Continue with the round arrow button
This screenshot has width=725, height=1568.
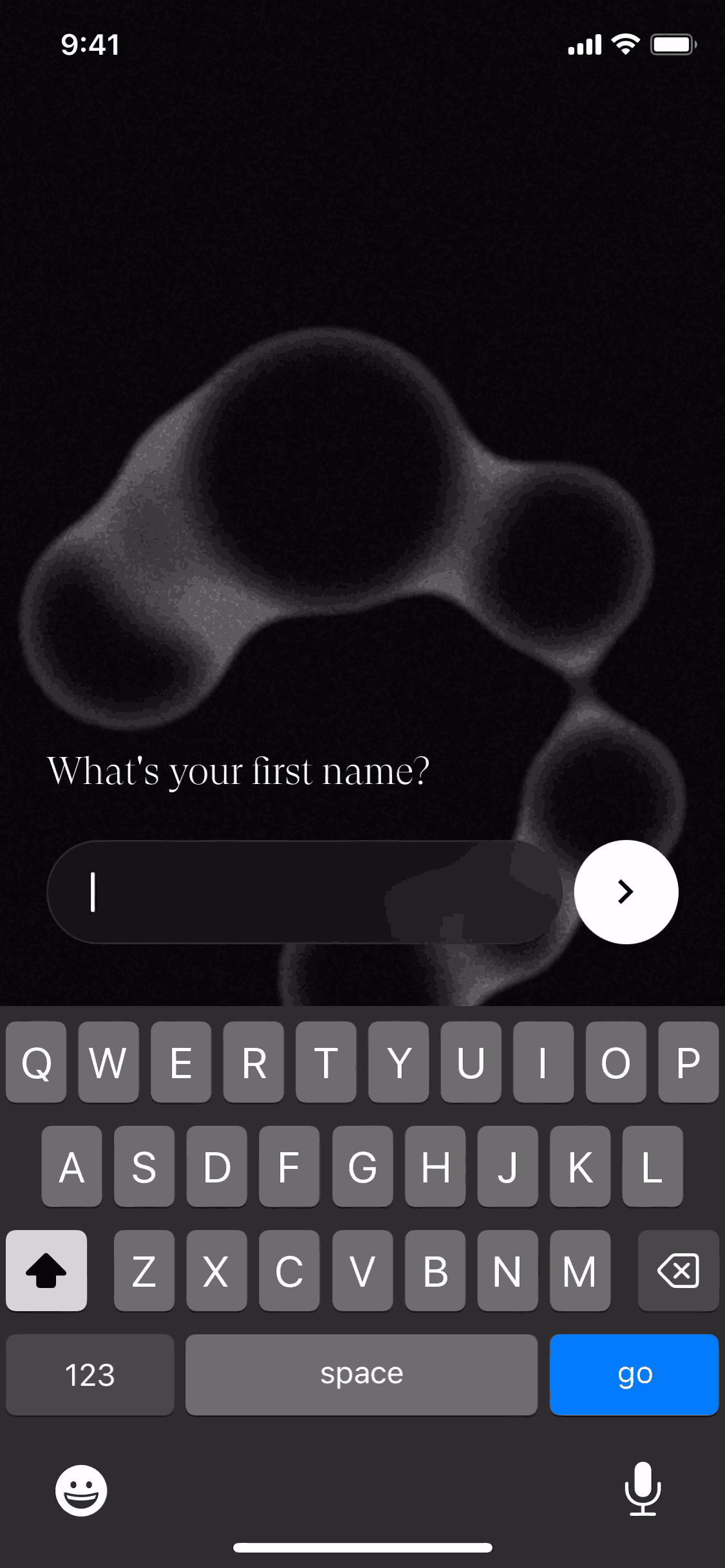click(626, 892)
